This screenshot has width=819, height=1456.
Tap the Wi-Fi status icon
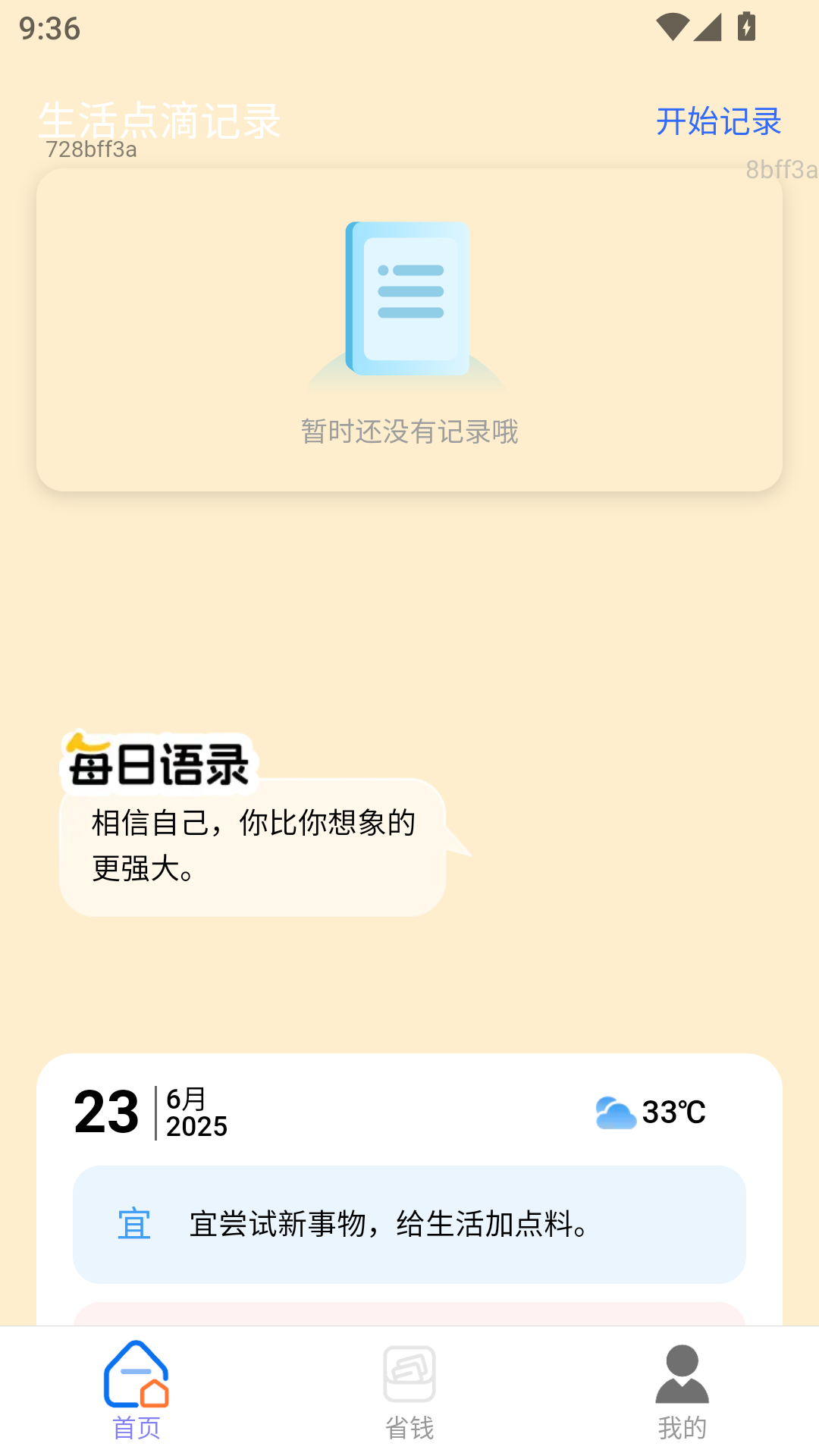click(674, 27)
